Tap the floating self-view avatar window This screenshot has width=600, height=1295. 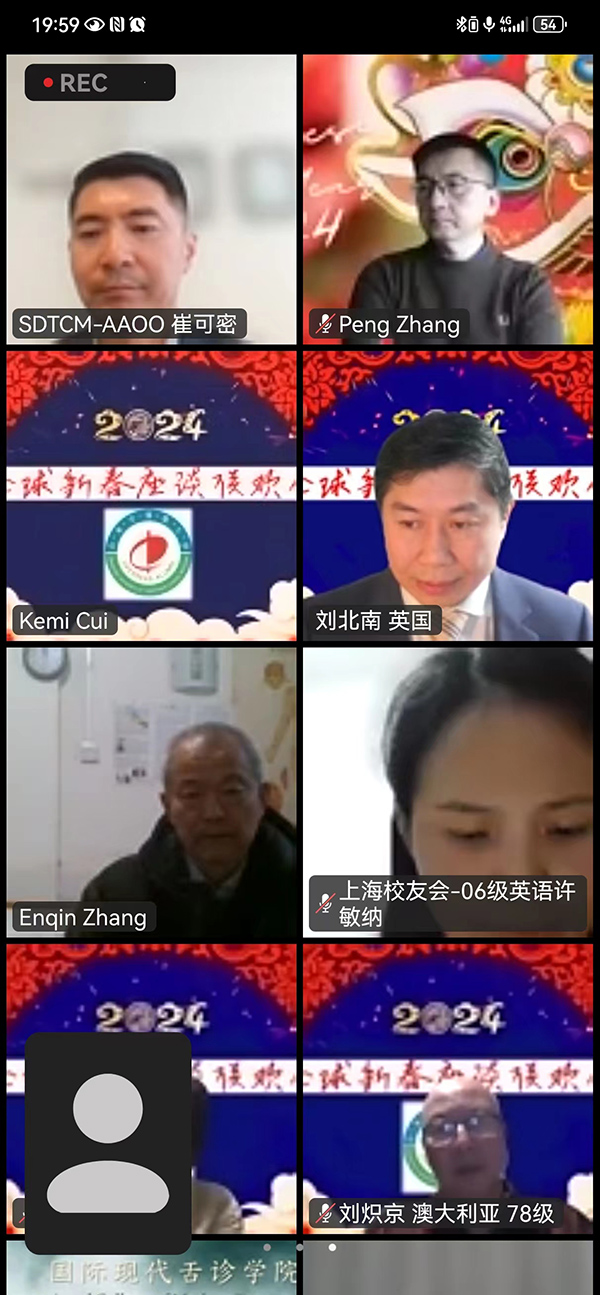108,1143
